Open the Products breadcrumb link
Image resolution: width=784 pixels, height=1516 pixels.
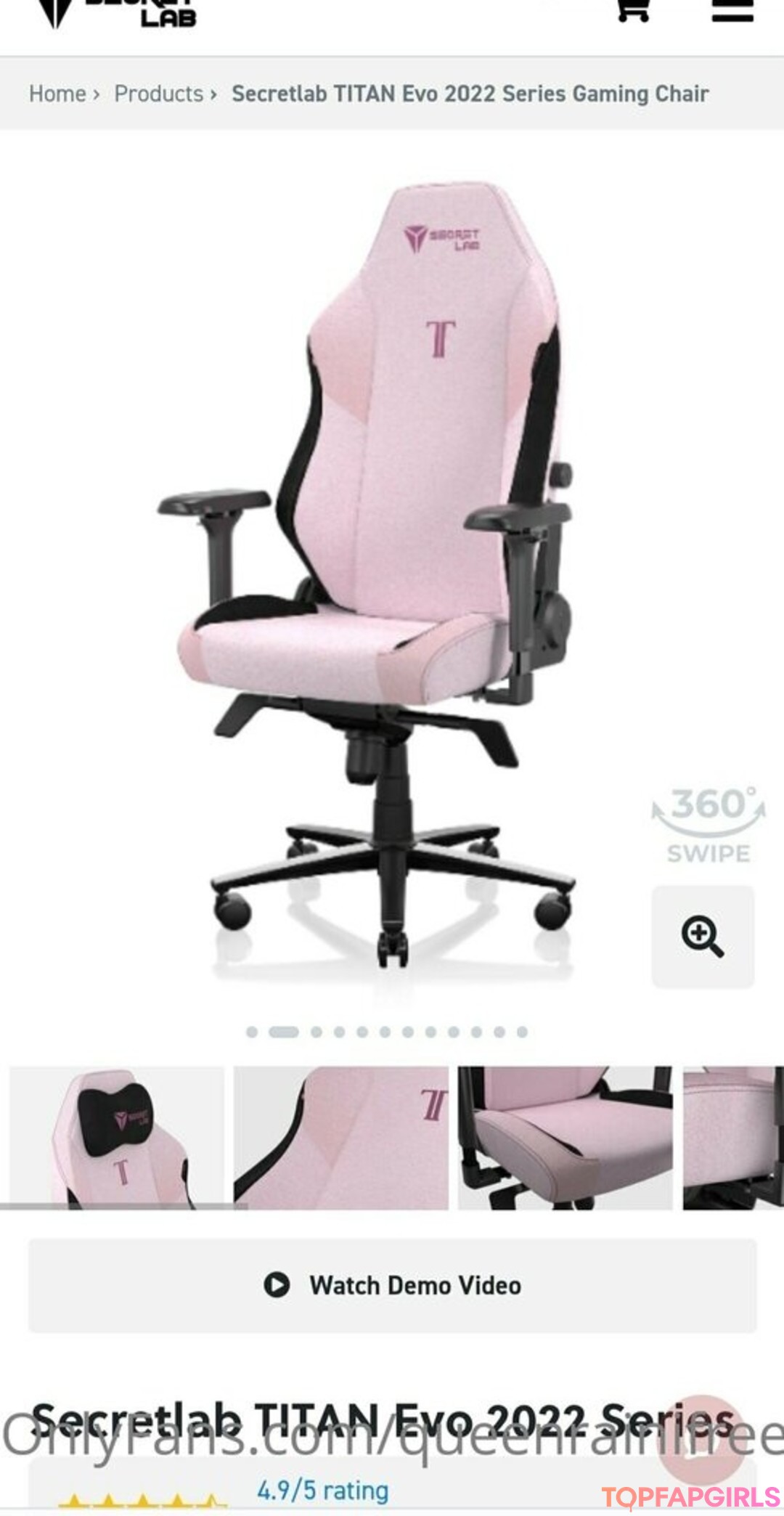coord(159,94)
